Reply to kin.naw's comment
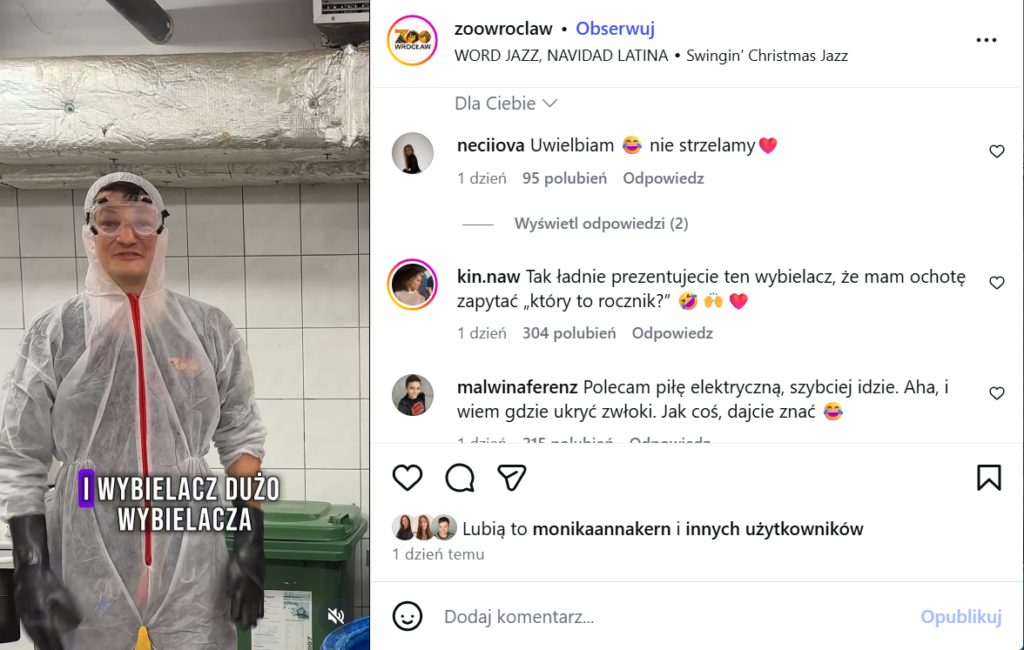This screenshot has height=650, width=1024. [x=672, y=333]
